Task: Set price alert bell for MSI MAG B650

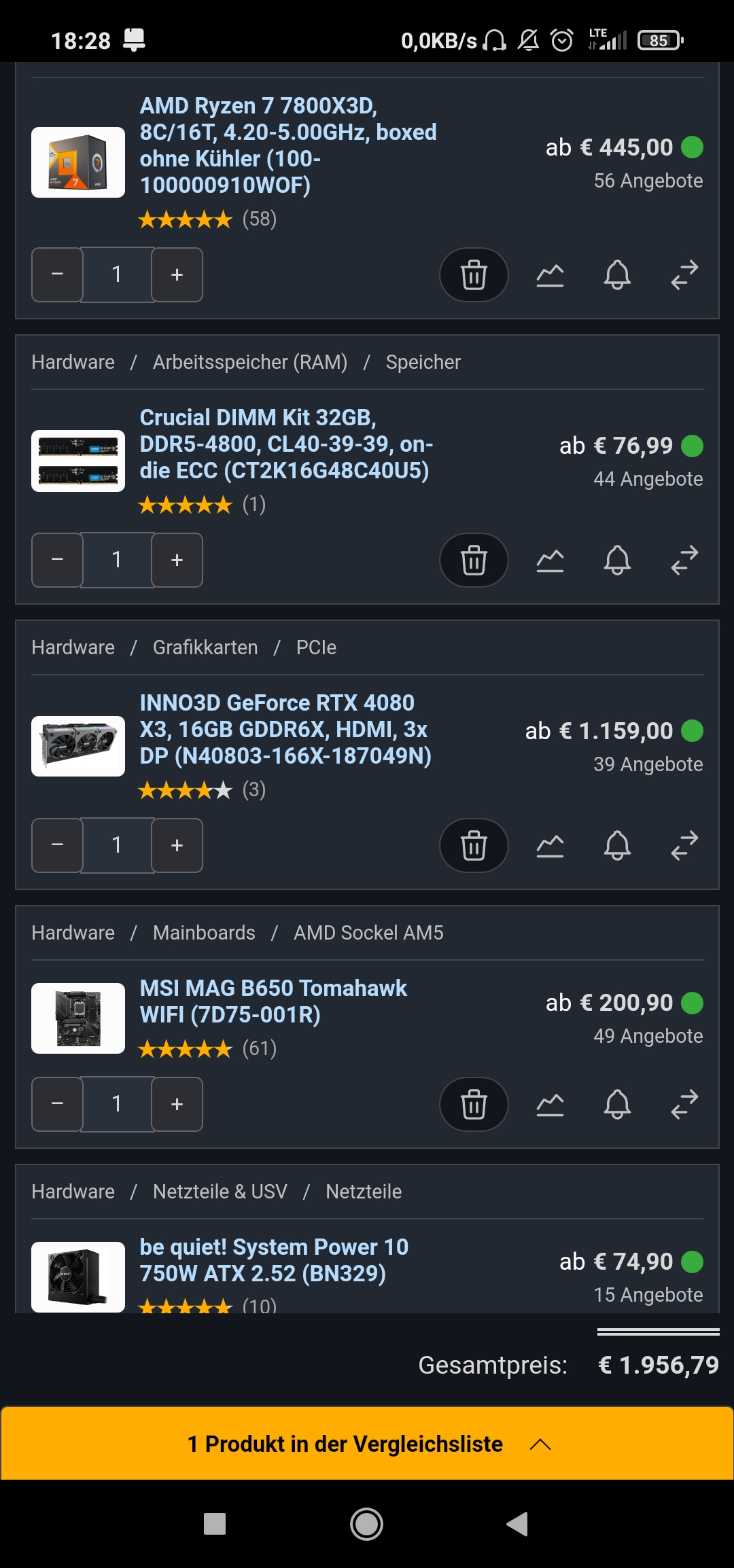Action: pyautogui.click(x=617, y=1104)
